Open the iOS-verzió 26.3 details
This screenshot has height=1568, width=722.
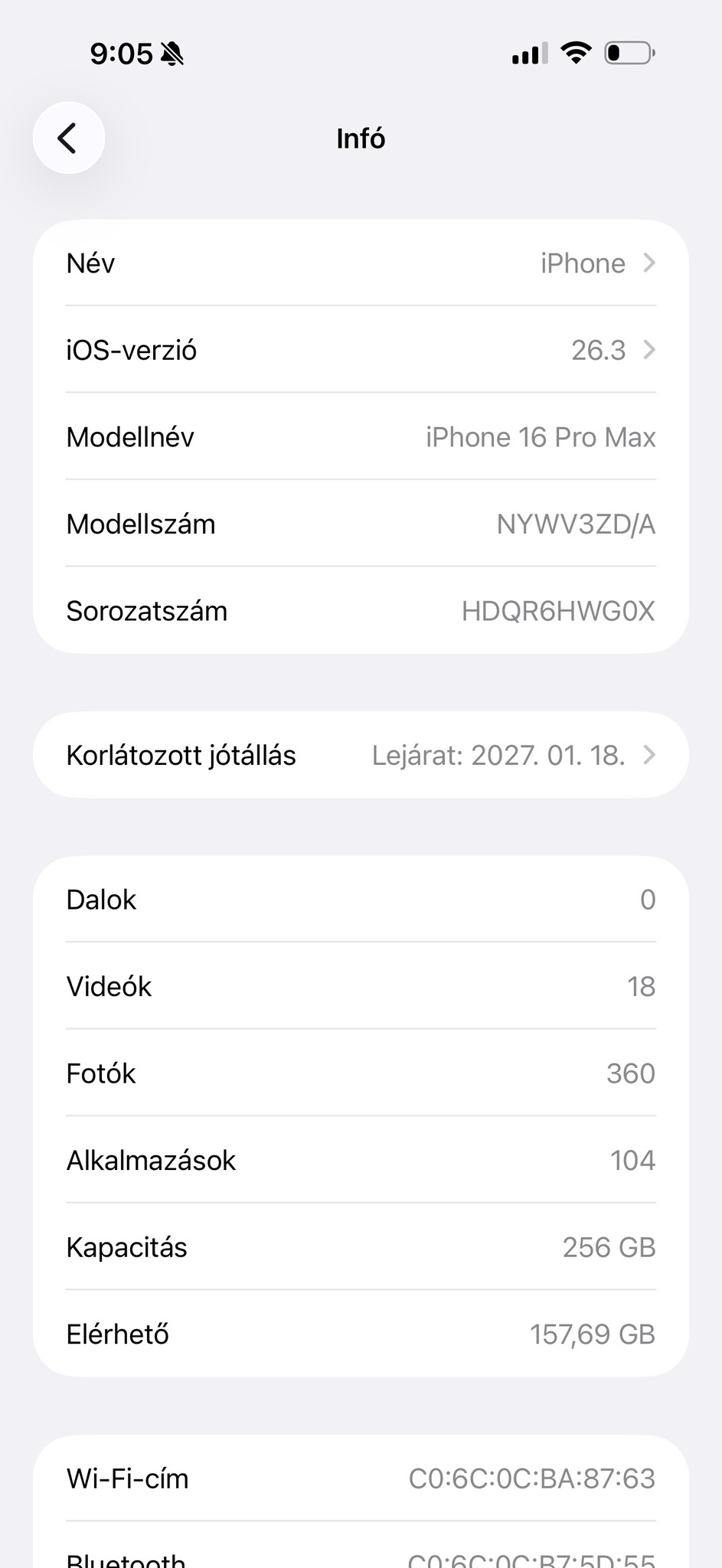[361, 351]
